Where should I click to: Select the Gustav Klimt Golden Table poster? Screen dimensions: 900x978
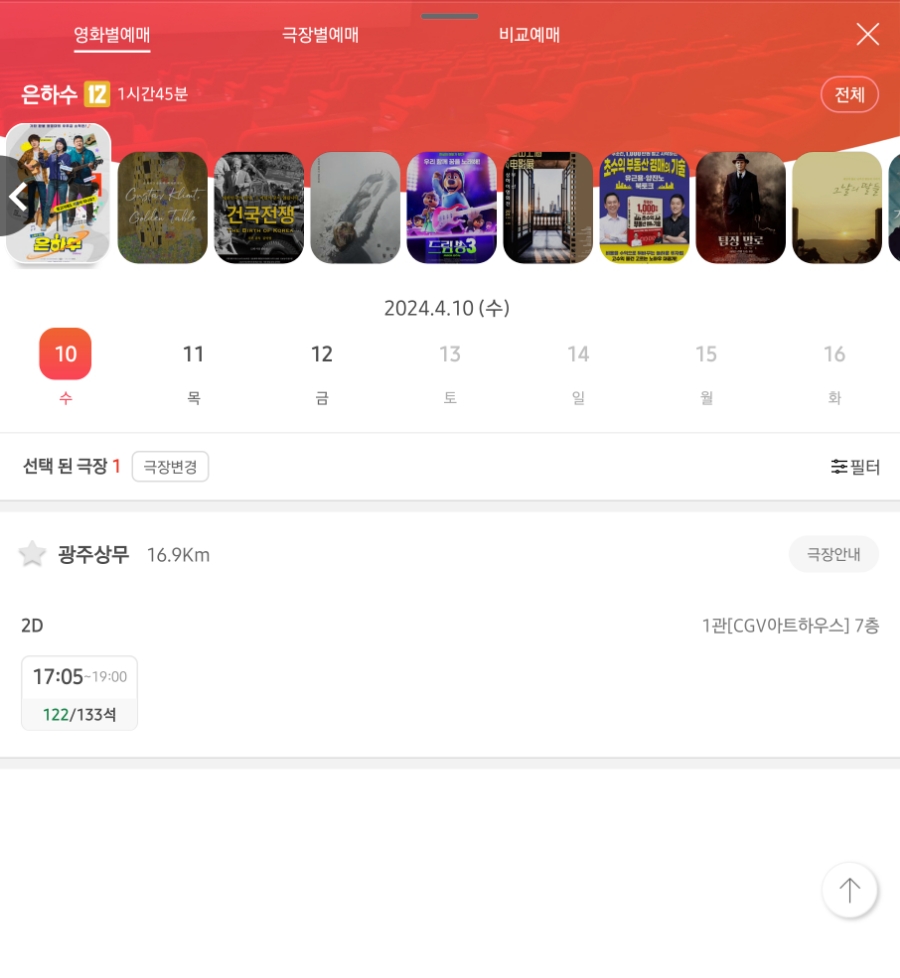163,208
